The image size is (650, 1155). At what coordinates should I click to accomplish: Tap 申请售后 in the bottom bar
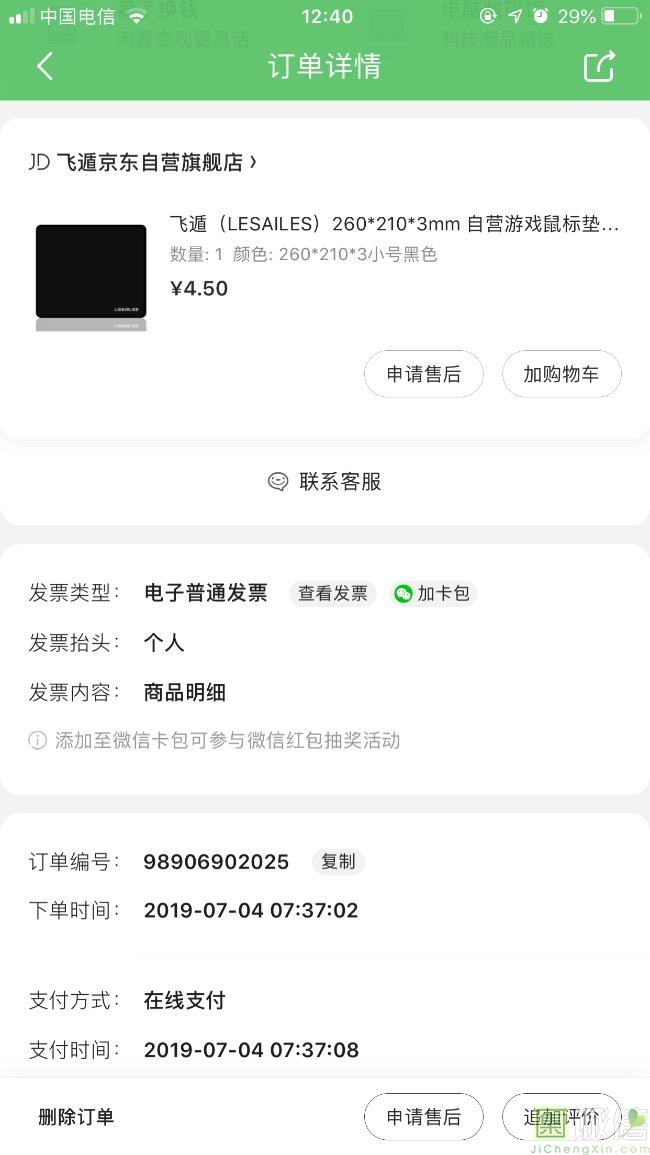424,1117
